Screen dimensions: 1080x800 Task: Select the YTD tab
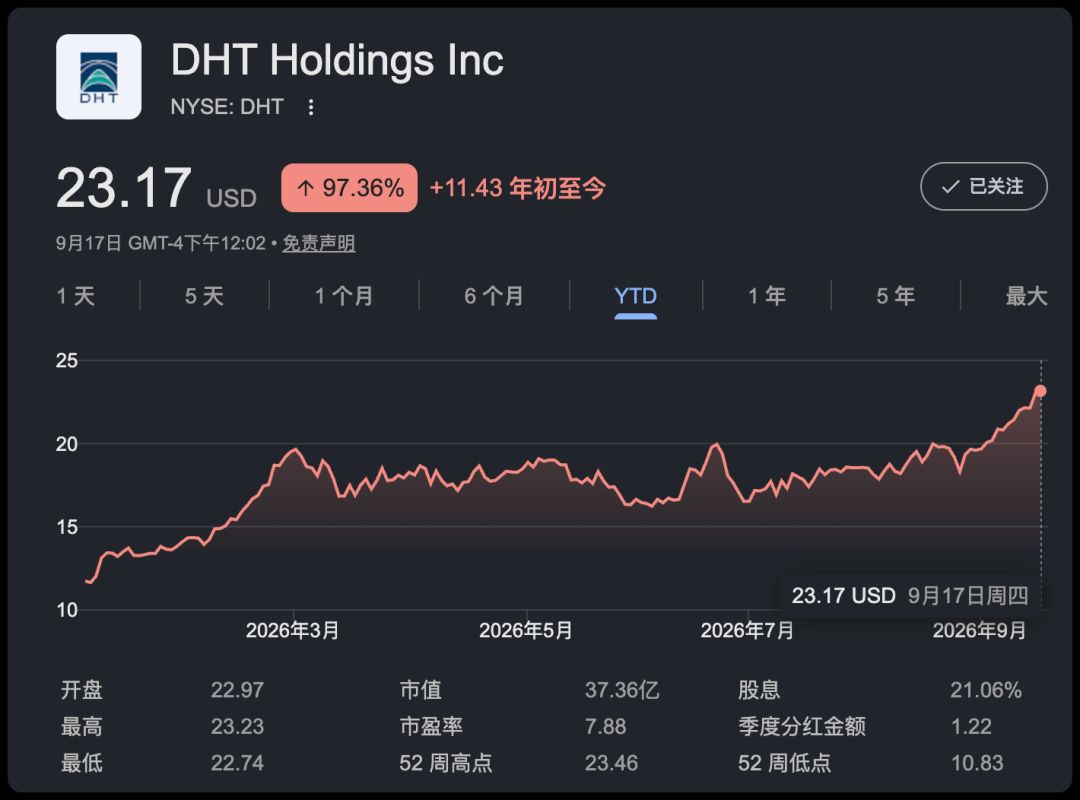coord(635,296)
